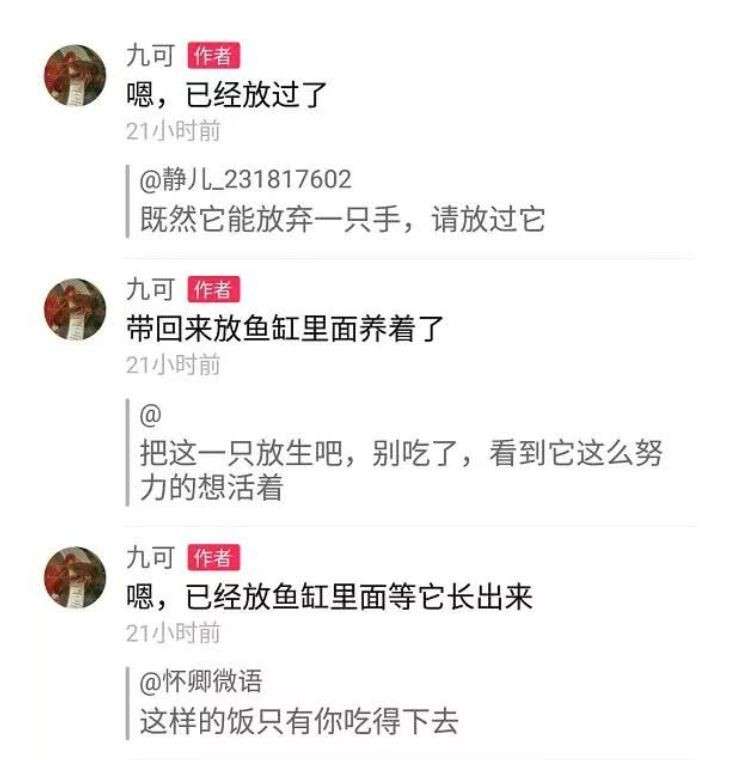Image resolution: width=733 pixels, height=760 pixels.
Task: Open avatar next to "带回来放鱼缸里面养着了"
Action: [x=76, y=309]
